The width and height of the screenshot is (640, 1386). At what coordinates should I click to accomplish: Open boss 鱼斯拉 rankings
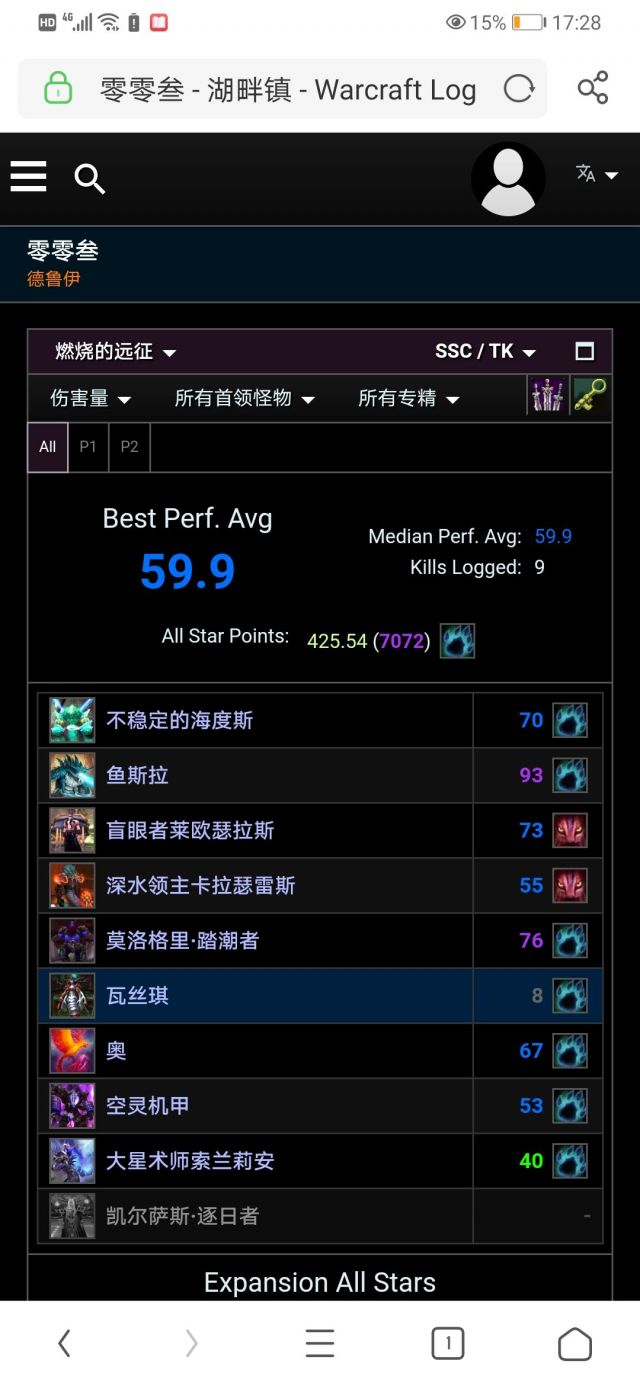click(138, 775)
